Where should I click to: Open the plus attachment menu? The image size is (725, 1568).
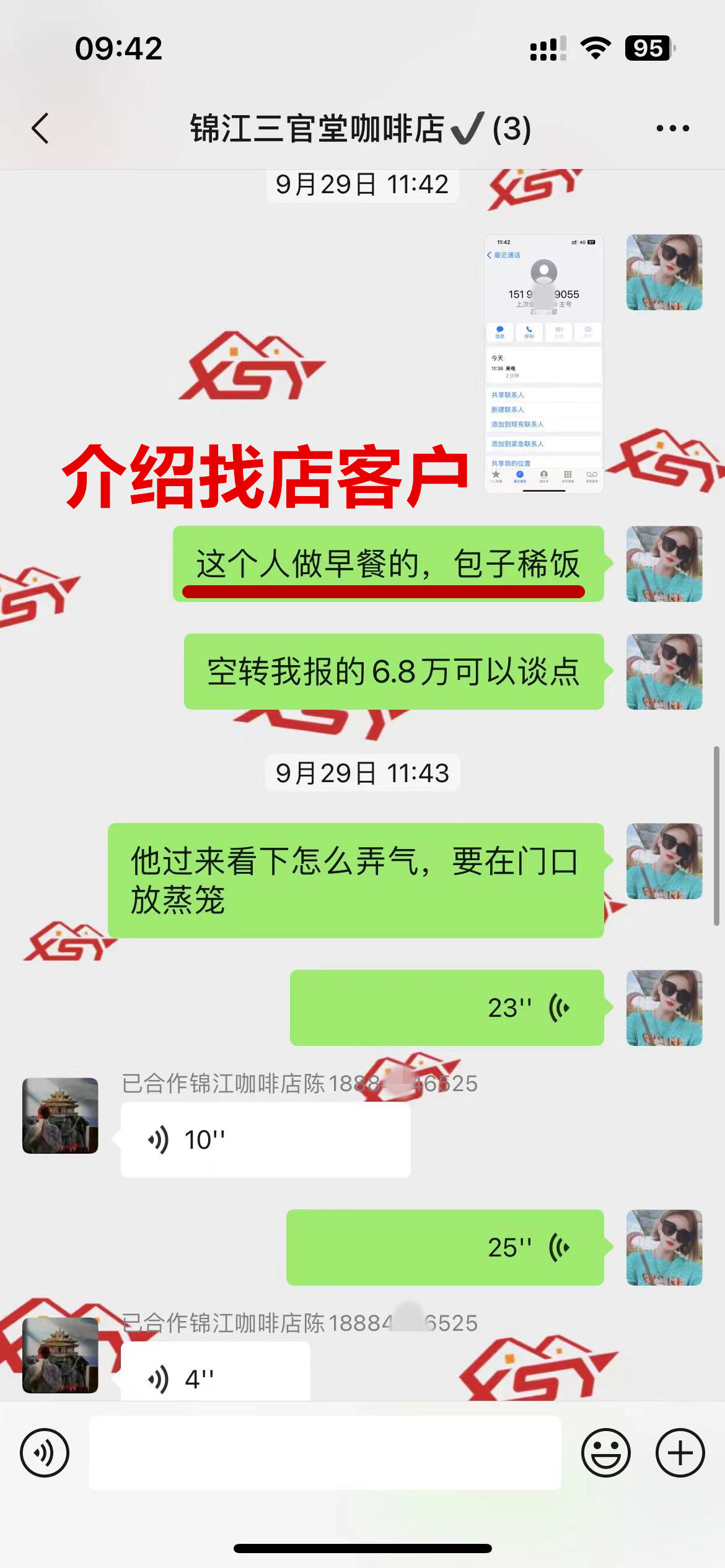click(680, 1452)
